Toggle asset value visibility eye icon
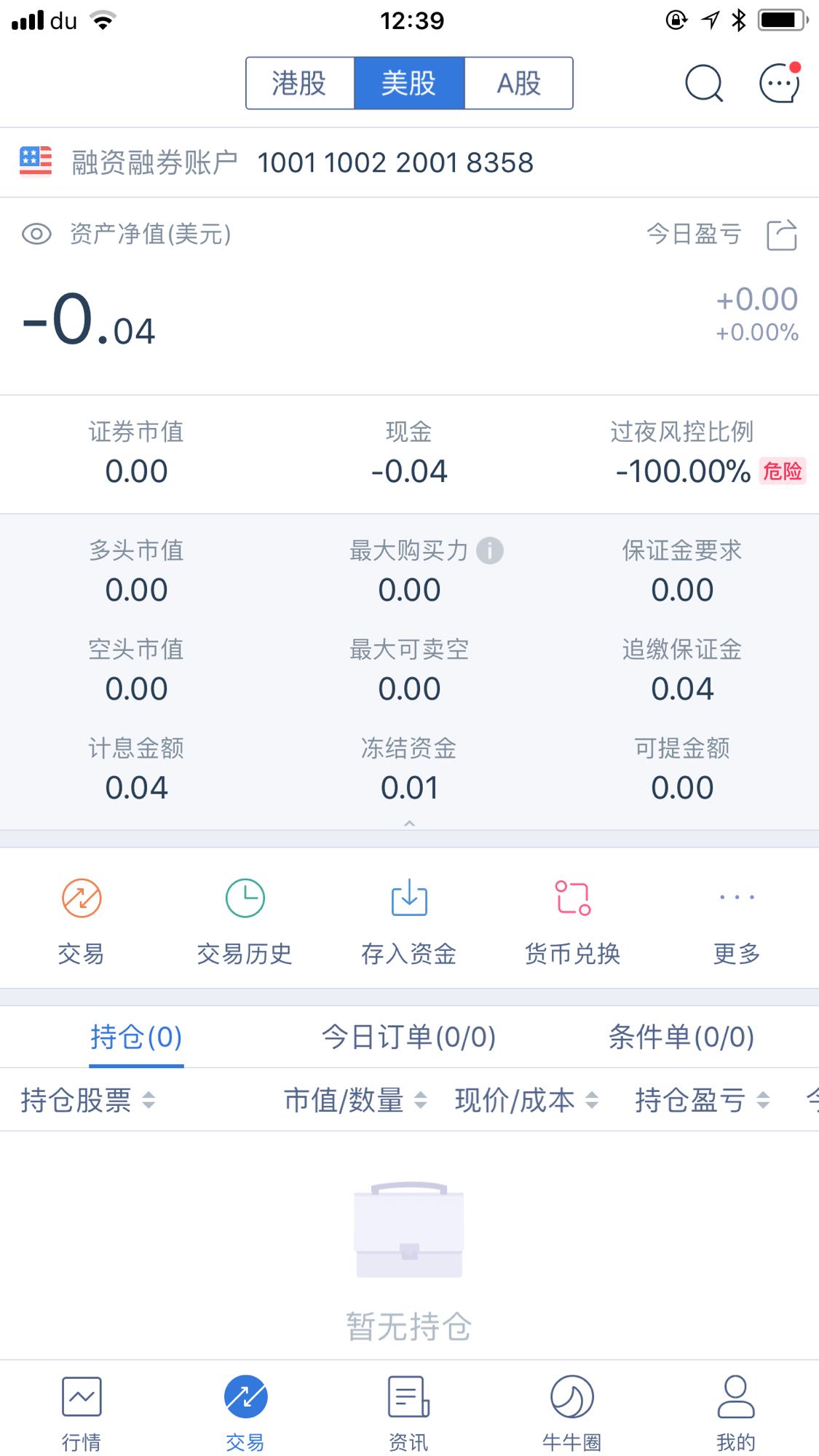 coord(36,234)
